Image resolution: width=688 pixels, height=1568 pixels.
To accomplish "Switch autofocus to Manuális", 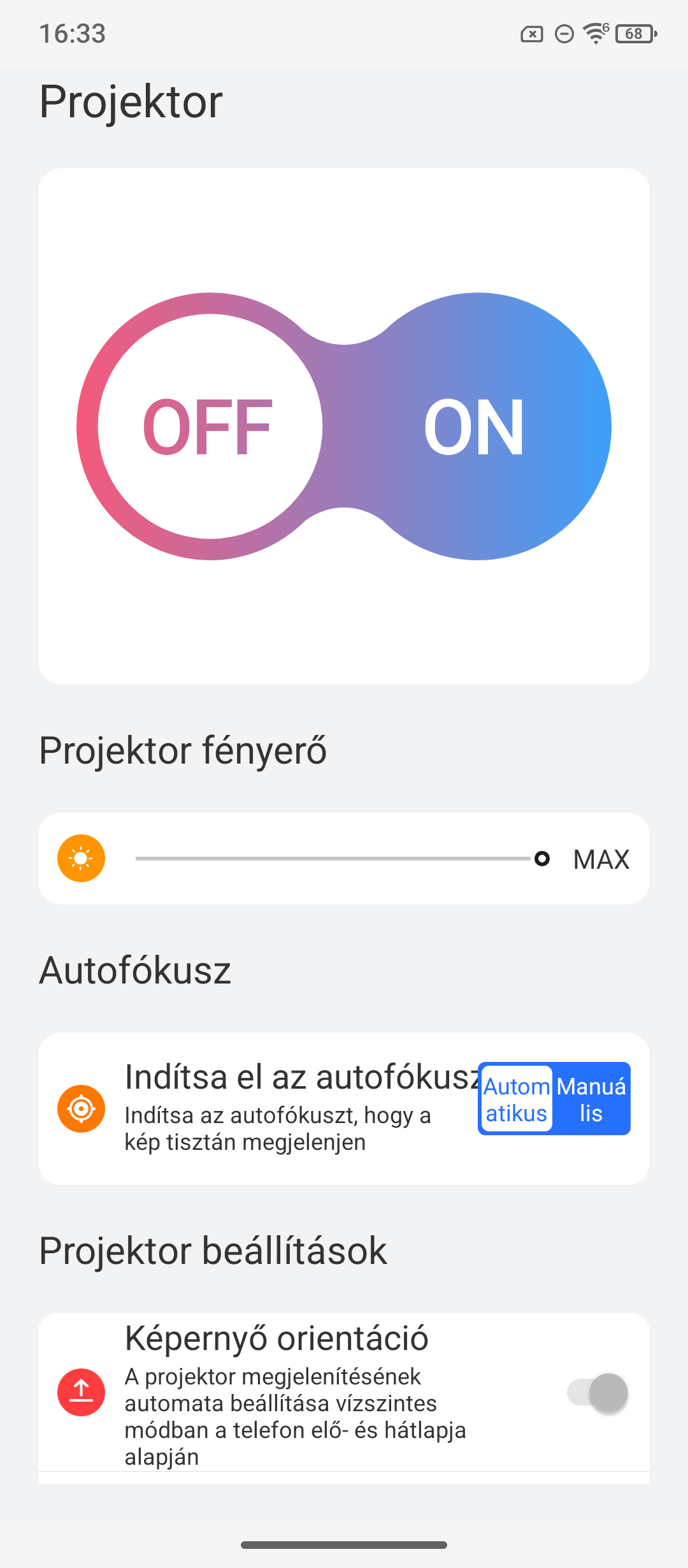I will click(591, 1099).
